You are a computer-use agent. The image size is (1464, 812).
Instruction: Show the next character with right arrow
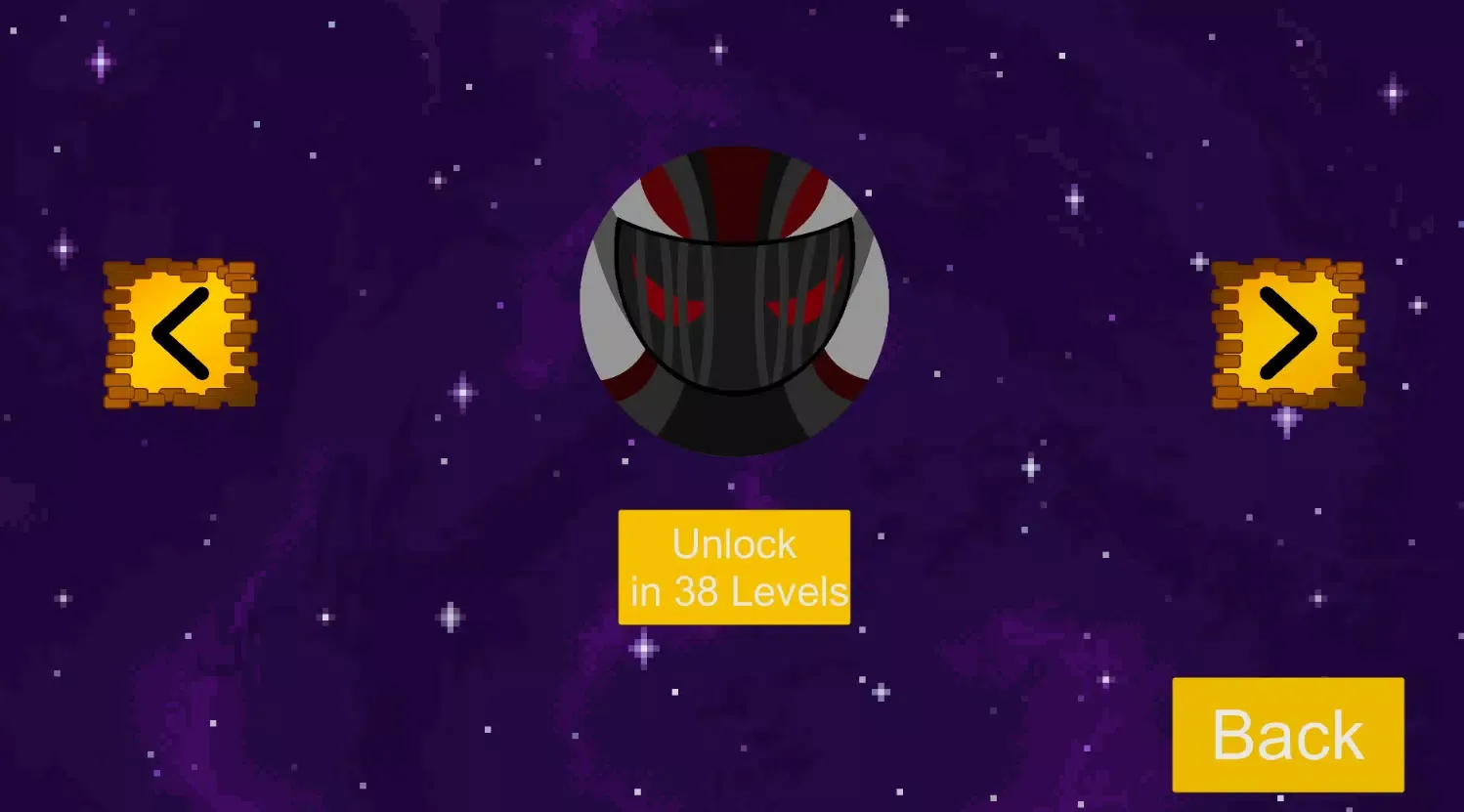[x=1287, y=333]
